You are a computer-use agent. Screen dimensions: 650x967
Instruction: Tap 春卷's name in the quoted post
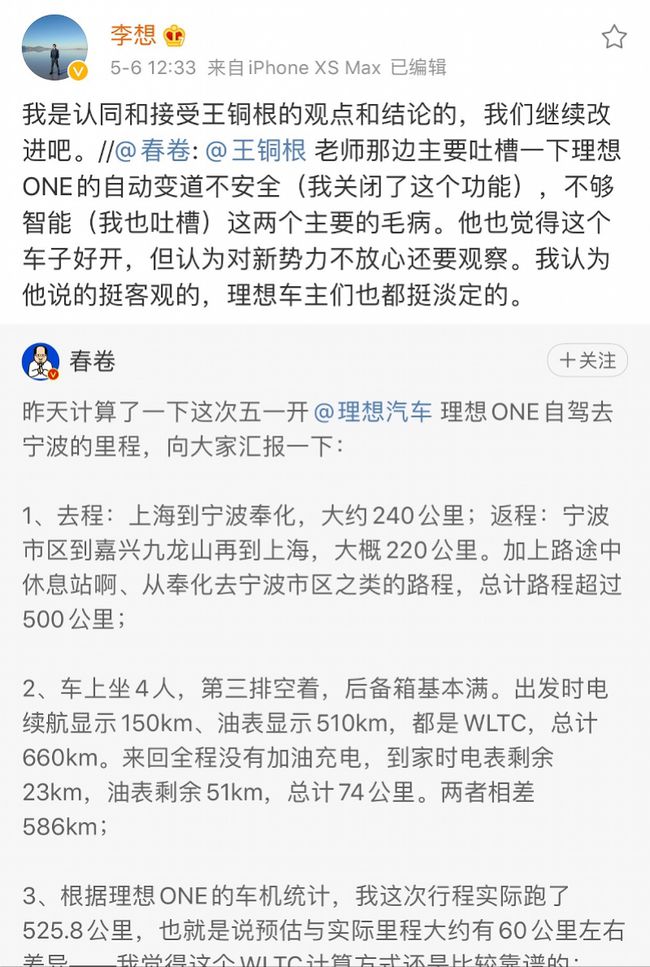92,361
